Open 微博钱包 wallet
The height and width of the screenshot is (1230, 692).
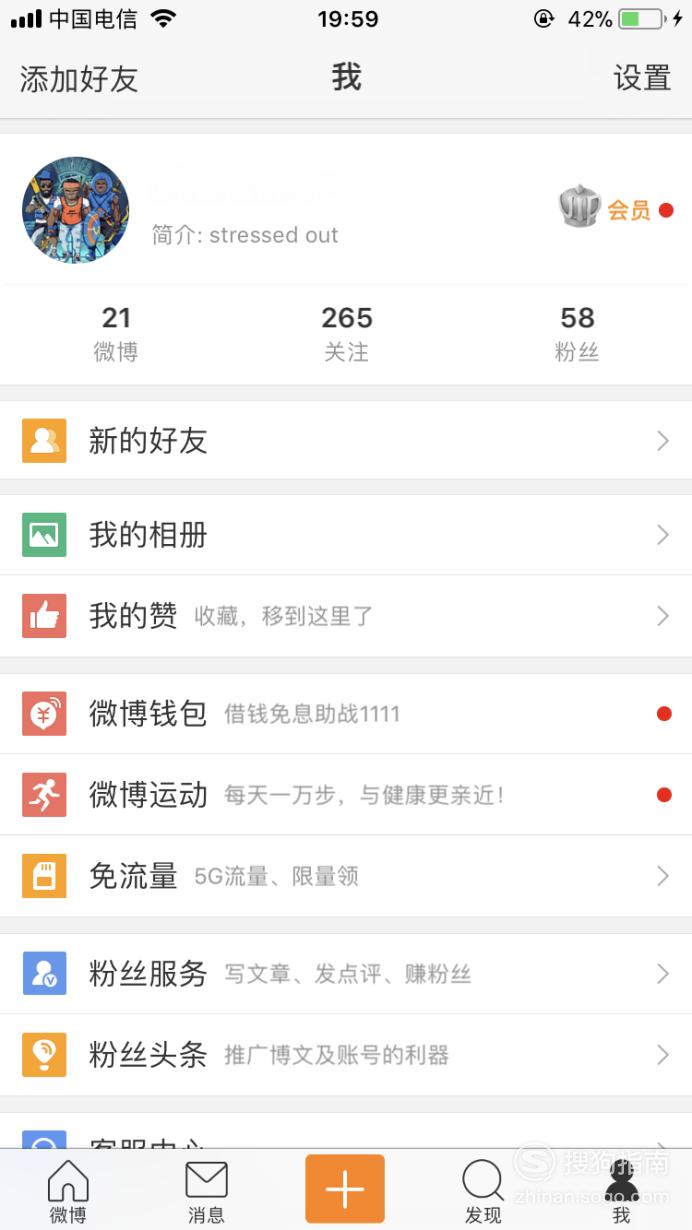346,714
